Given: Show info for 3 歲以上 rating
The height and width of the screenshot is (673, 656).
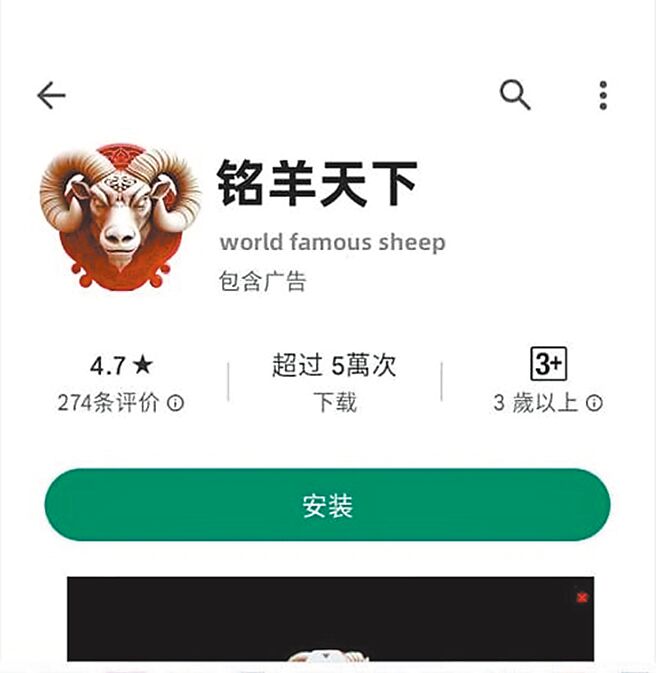Looking at the screenshot, I should 594,403.
